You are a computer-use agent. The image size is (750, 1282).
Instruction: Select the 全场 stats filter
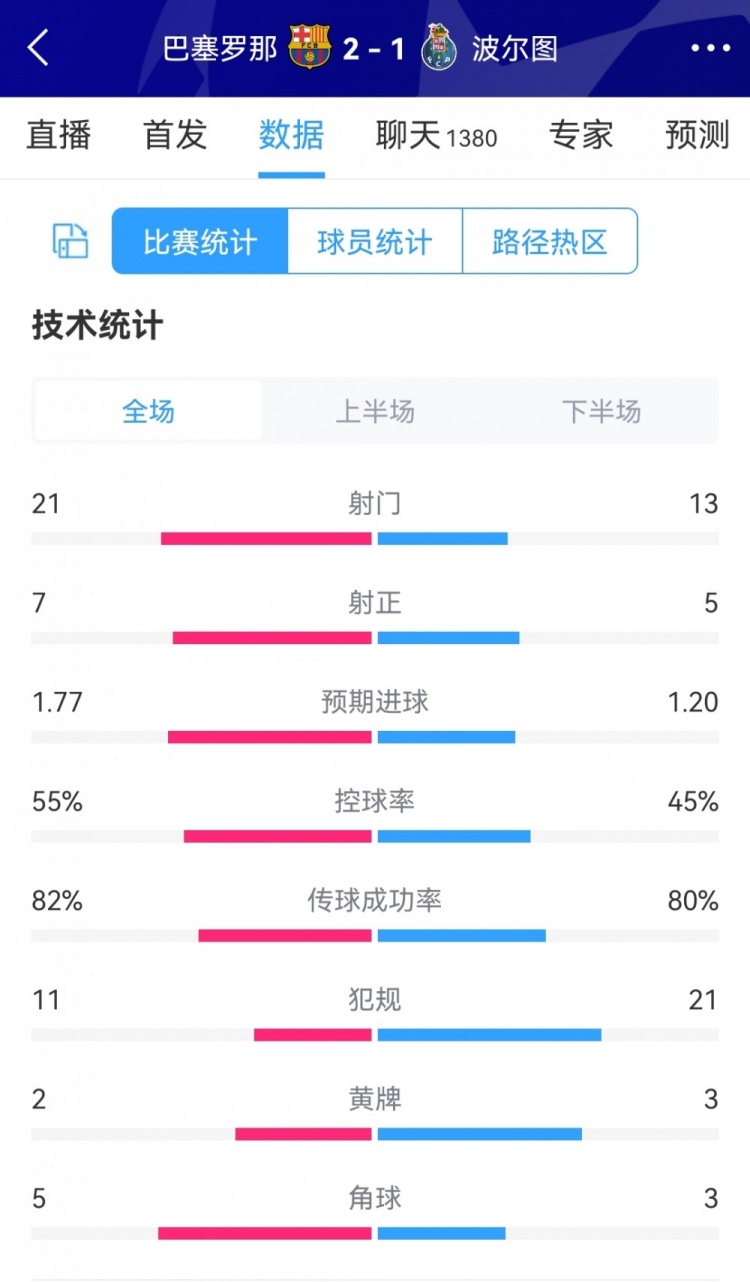tap(146, 411)
